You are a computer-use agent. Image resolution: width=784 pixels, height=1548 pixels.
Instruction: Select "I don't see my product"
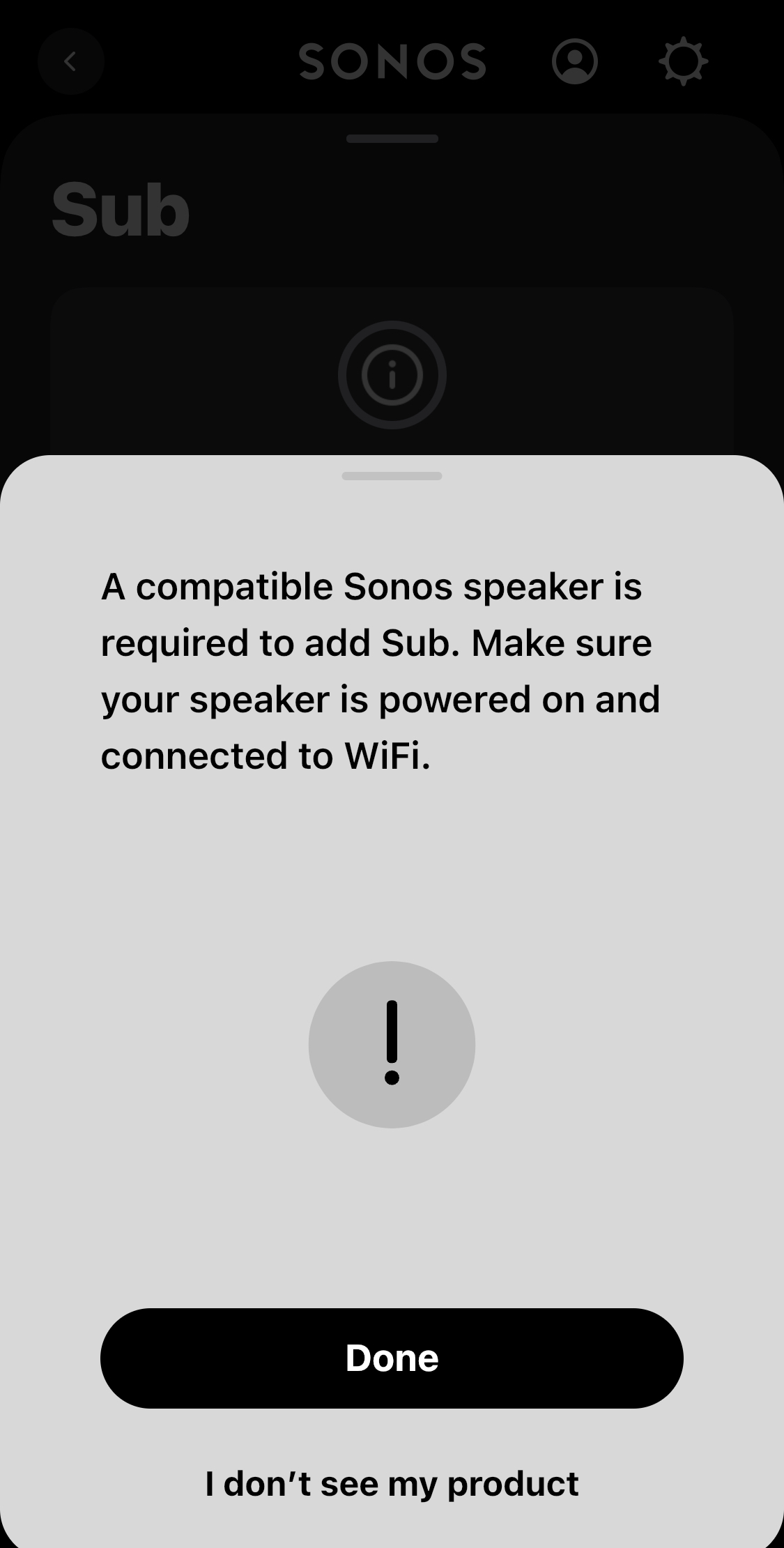tap(392, 1483)
